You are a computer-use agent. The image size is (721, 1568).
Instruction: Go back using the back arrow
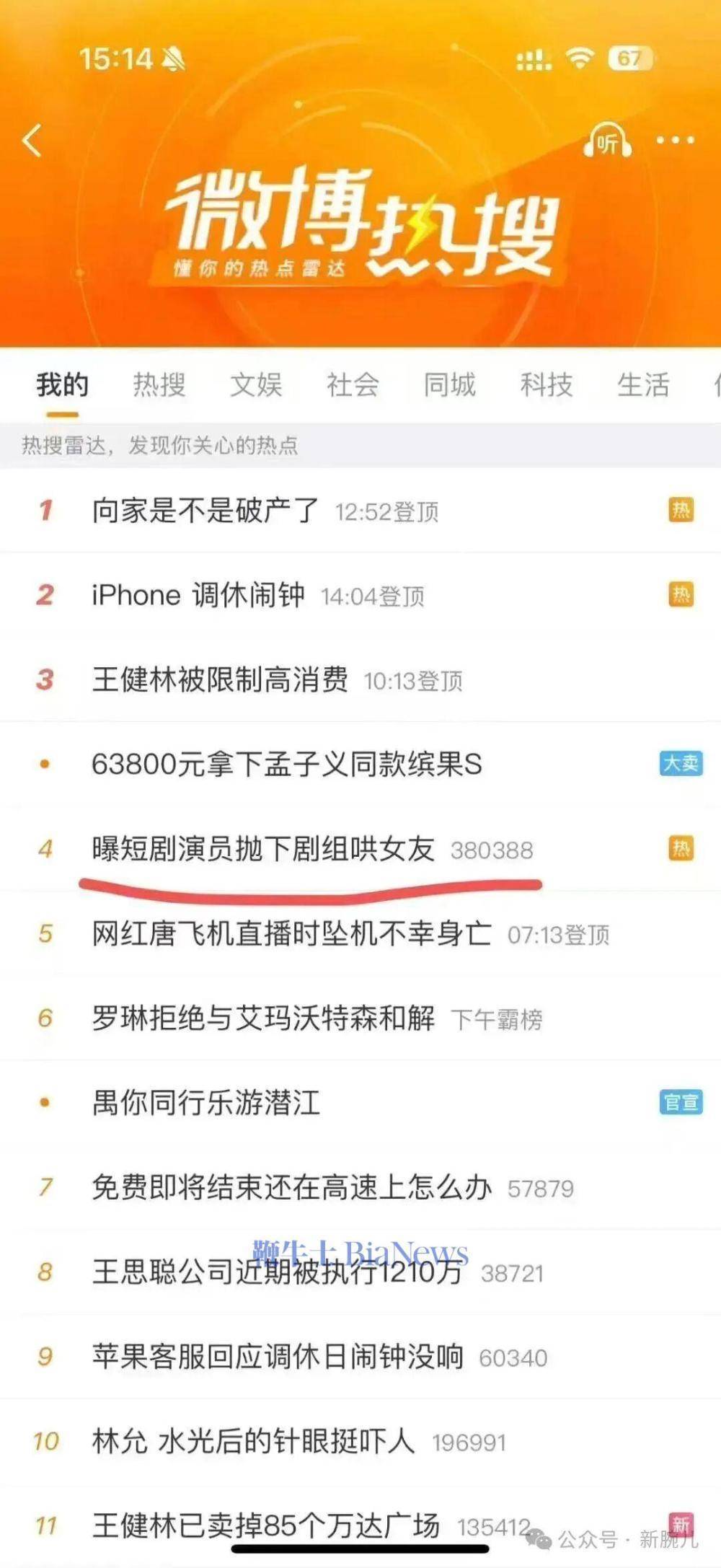pyautogui.click(x=32, y=140)
